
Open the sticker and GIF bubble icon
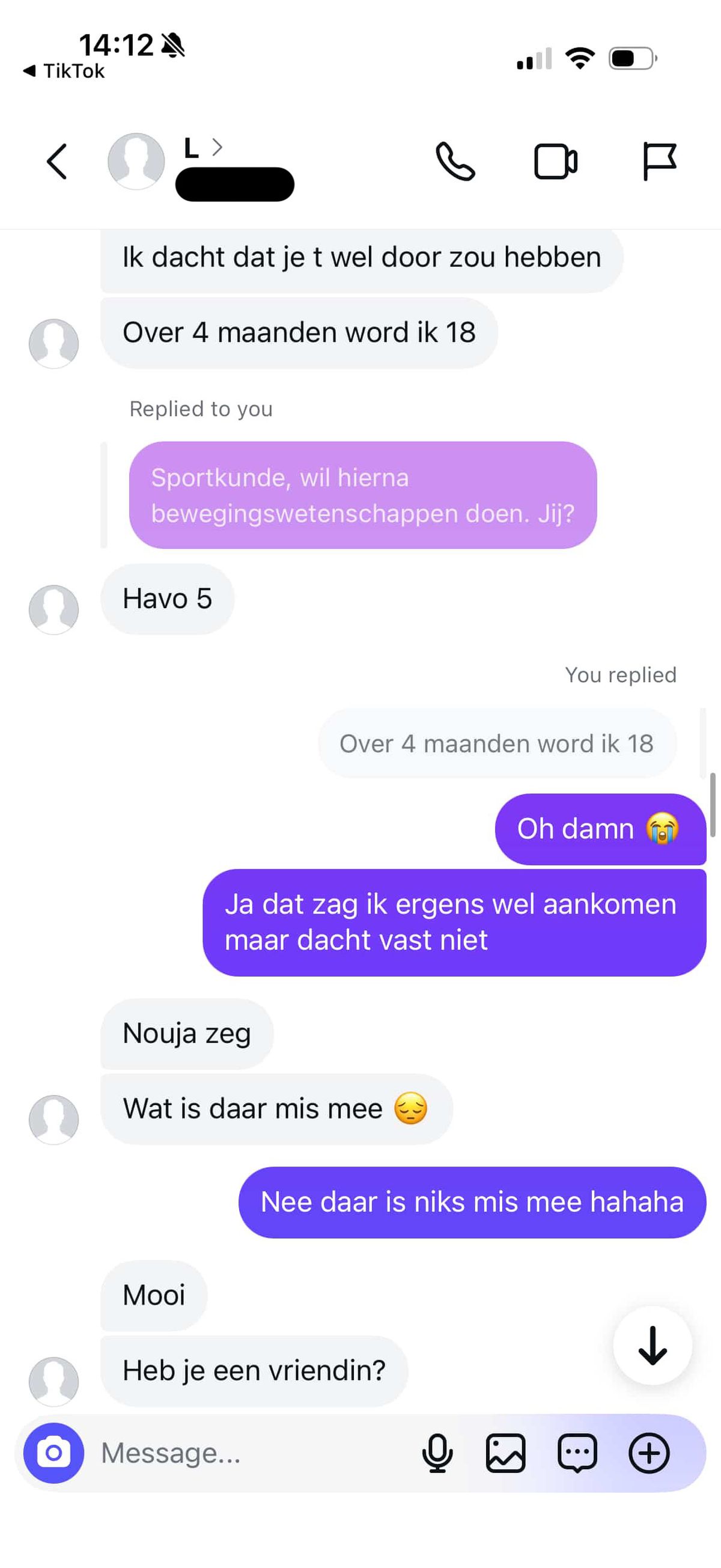click(x=577, y=1453)
